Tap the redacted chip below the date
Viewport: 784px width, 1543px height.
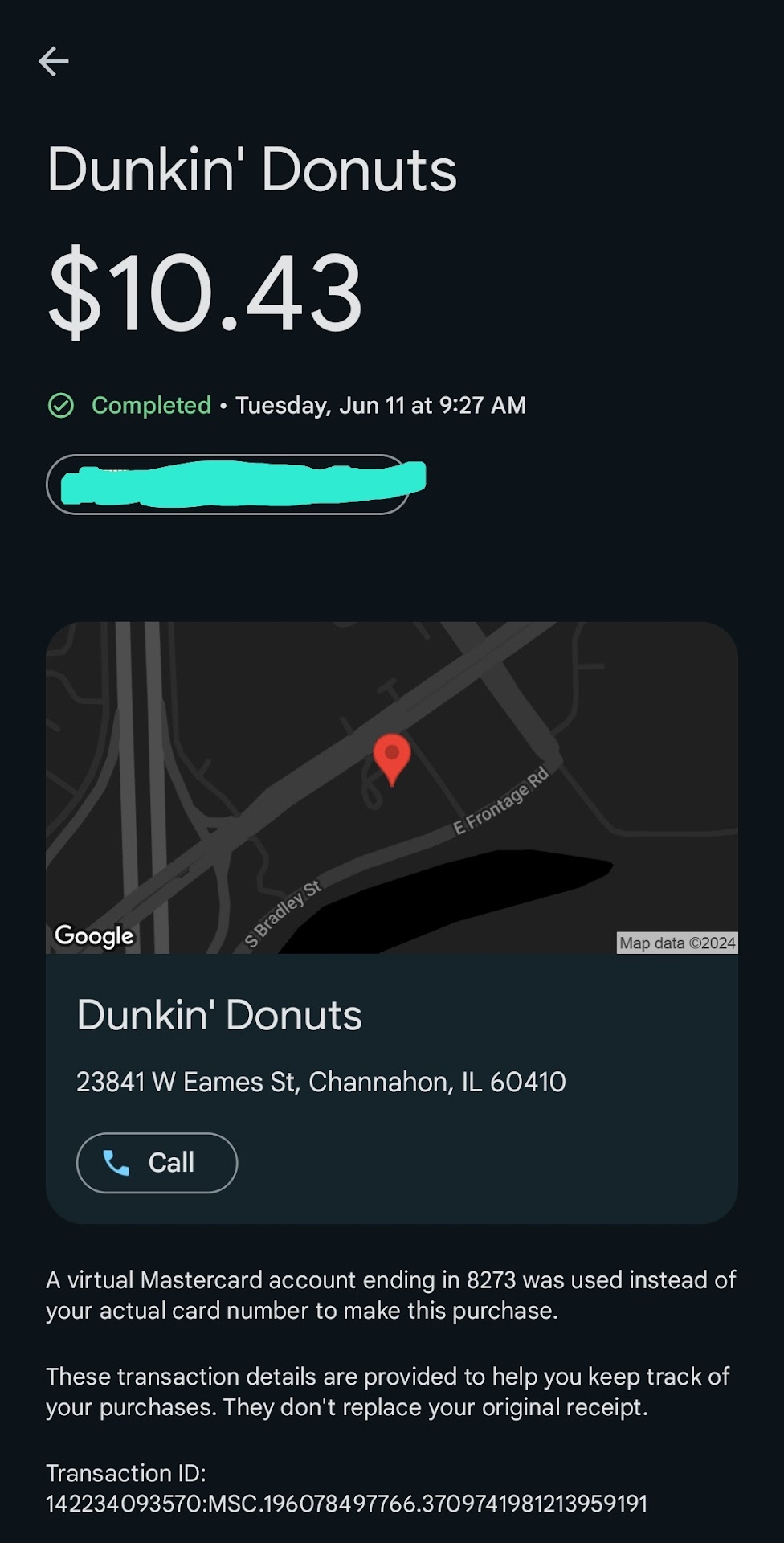click(228, 484)
